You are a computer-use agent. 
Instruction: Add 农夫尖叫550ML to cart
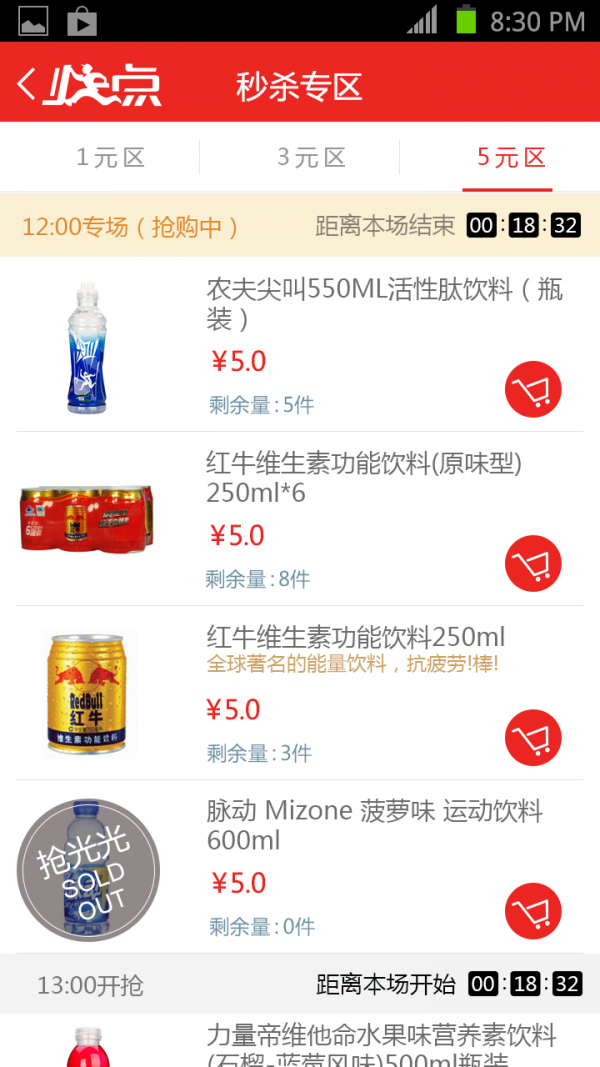(x=532, y=389)
